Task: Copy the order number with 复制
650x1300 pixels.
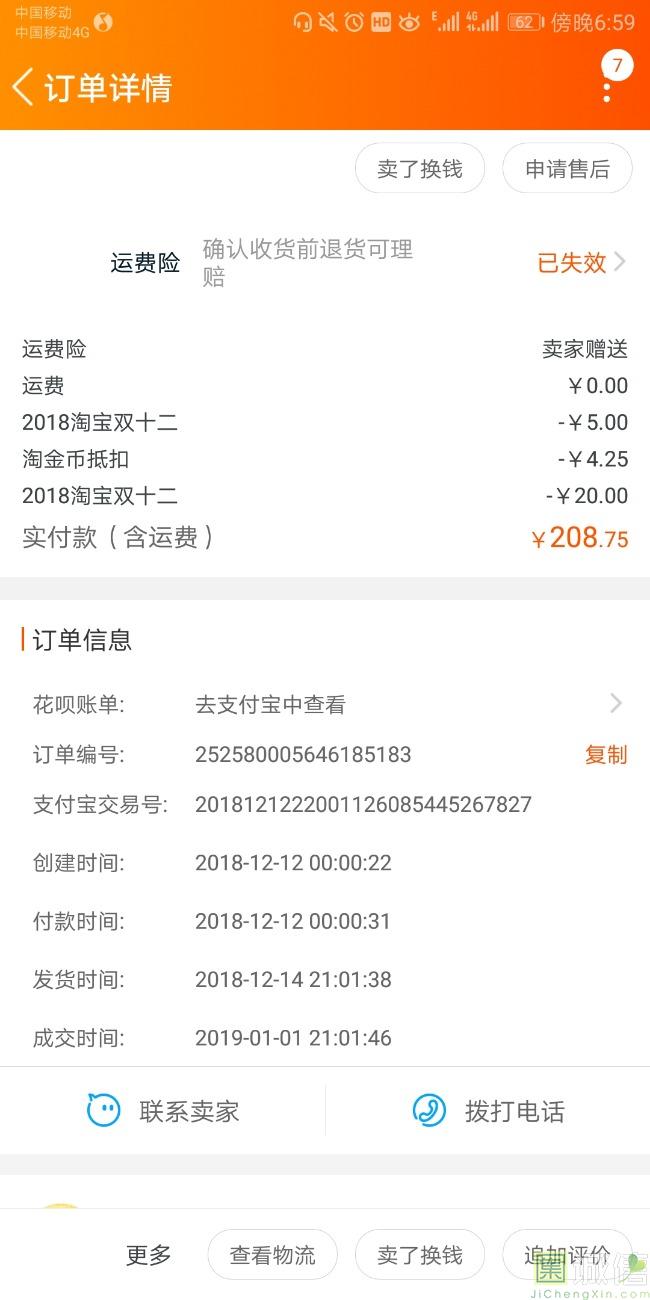Action: click(605, 755)
